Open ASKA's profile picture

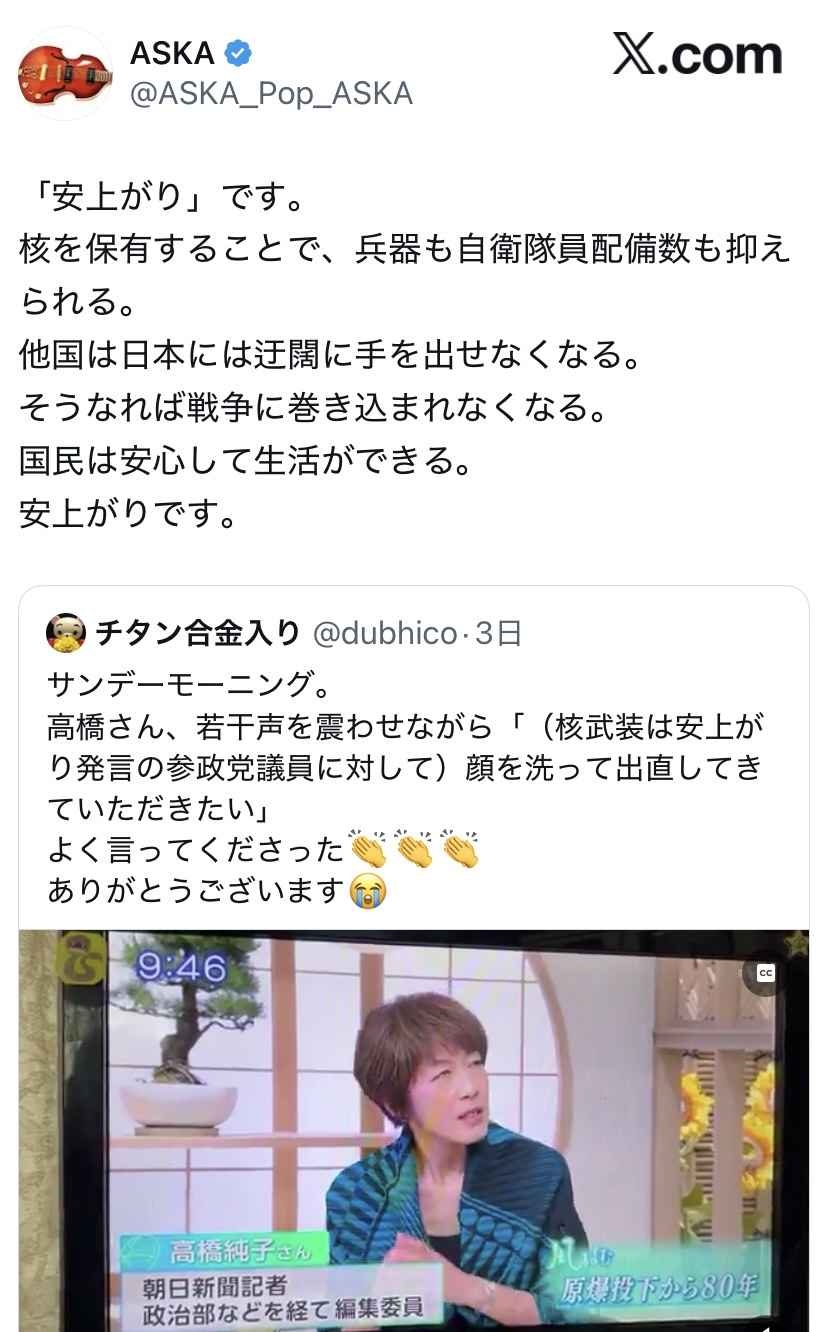[x=66, y=73]
